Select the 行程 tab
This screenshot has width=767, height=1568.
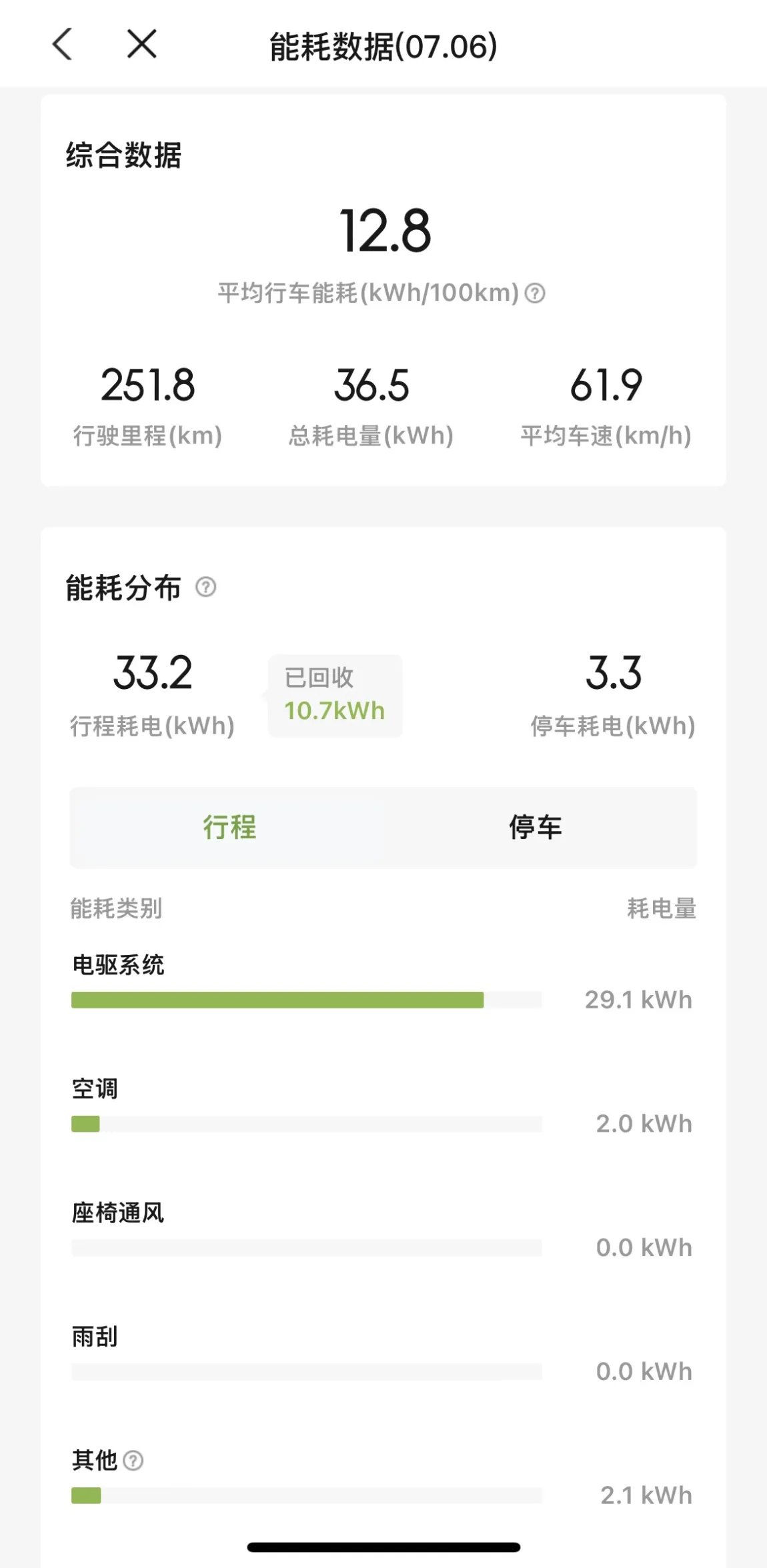coord(229,827)
